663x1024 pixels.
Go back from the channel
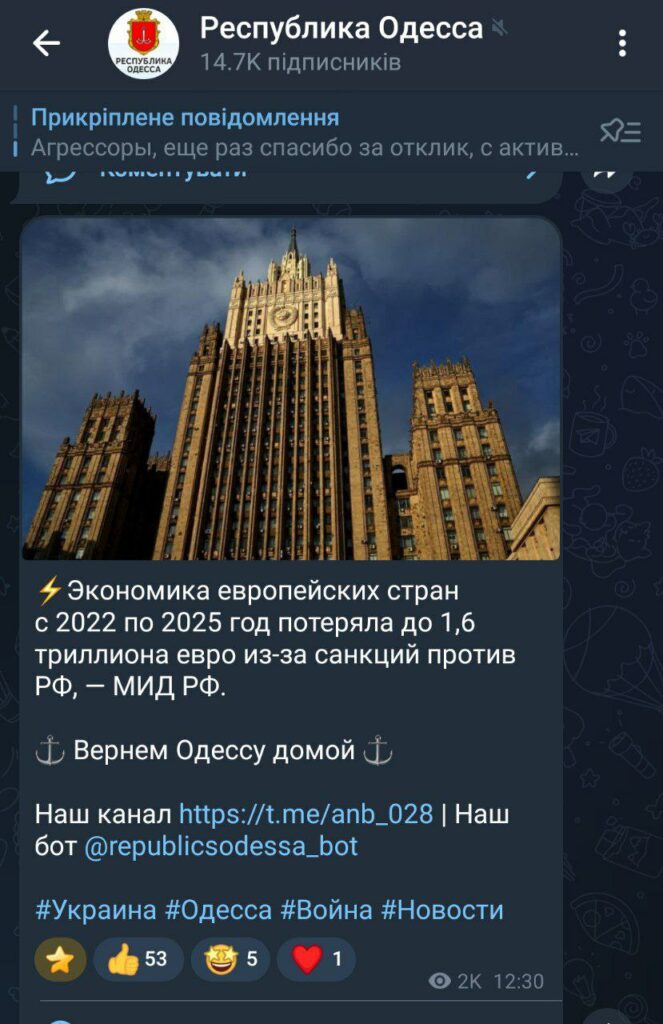coord(46,43)
